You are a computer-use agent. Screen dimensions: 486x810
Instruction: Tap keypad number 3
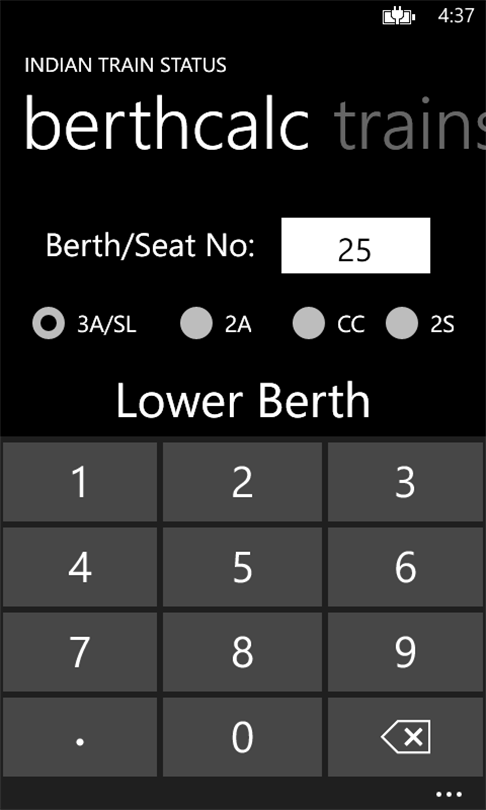point(405,482)
